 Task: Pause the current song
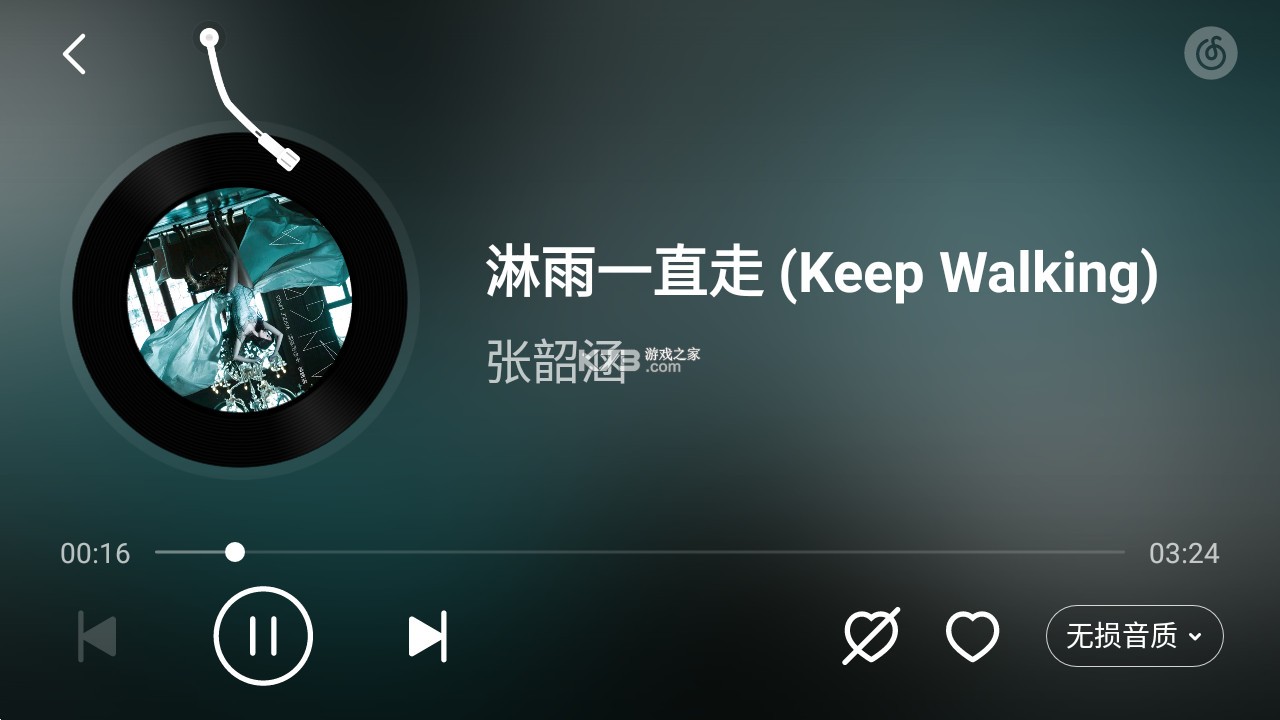[263, 636]
